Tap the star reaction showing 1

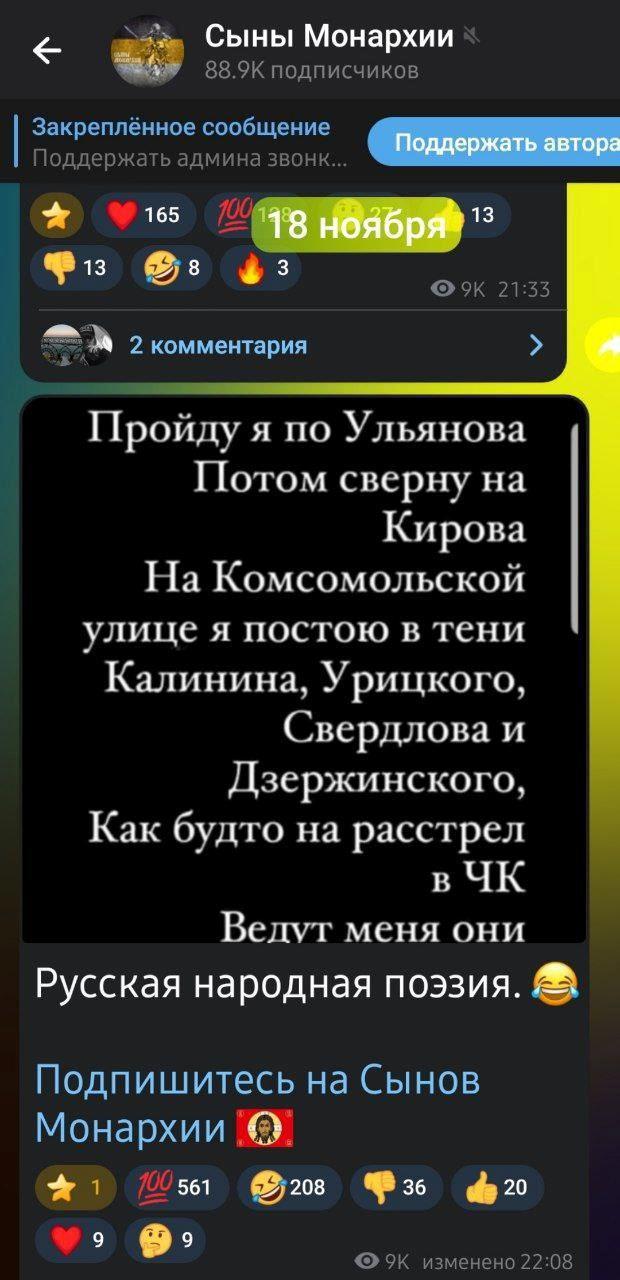(x=74, y=1187)
